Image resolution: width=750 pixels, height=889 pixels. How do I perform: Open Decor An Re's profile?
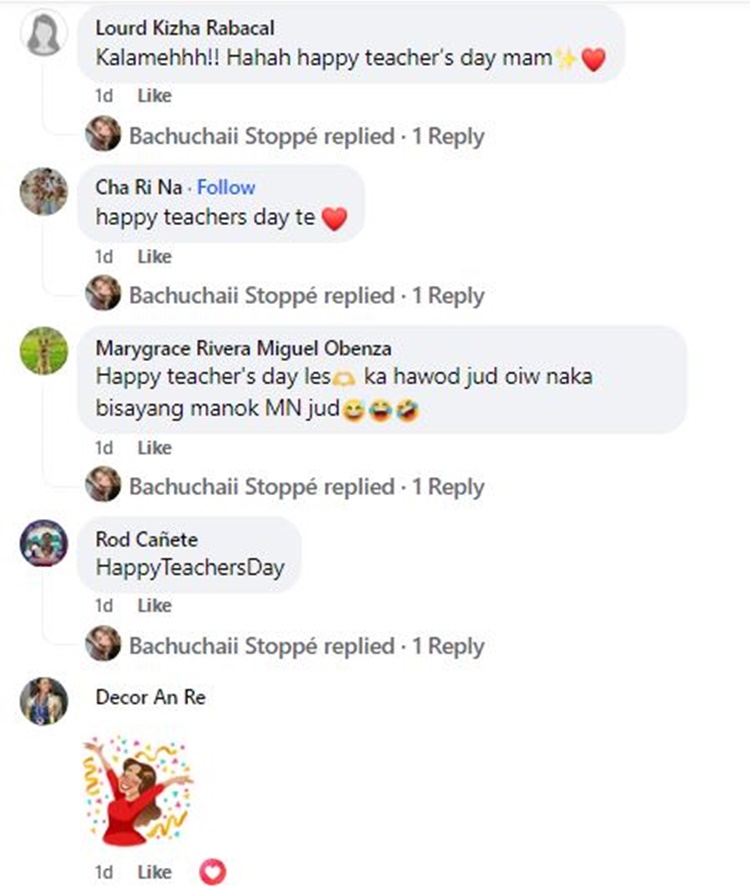click(x=150, y=697)
